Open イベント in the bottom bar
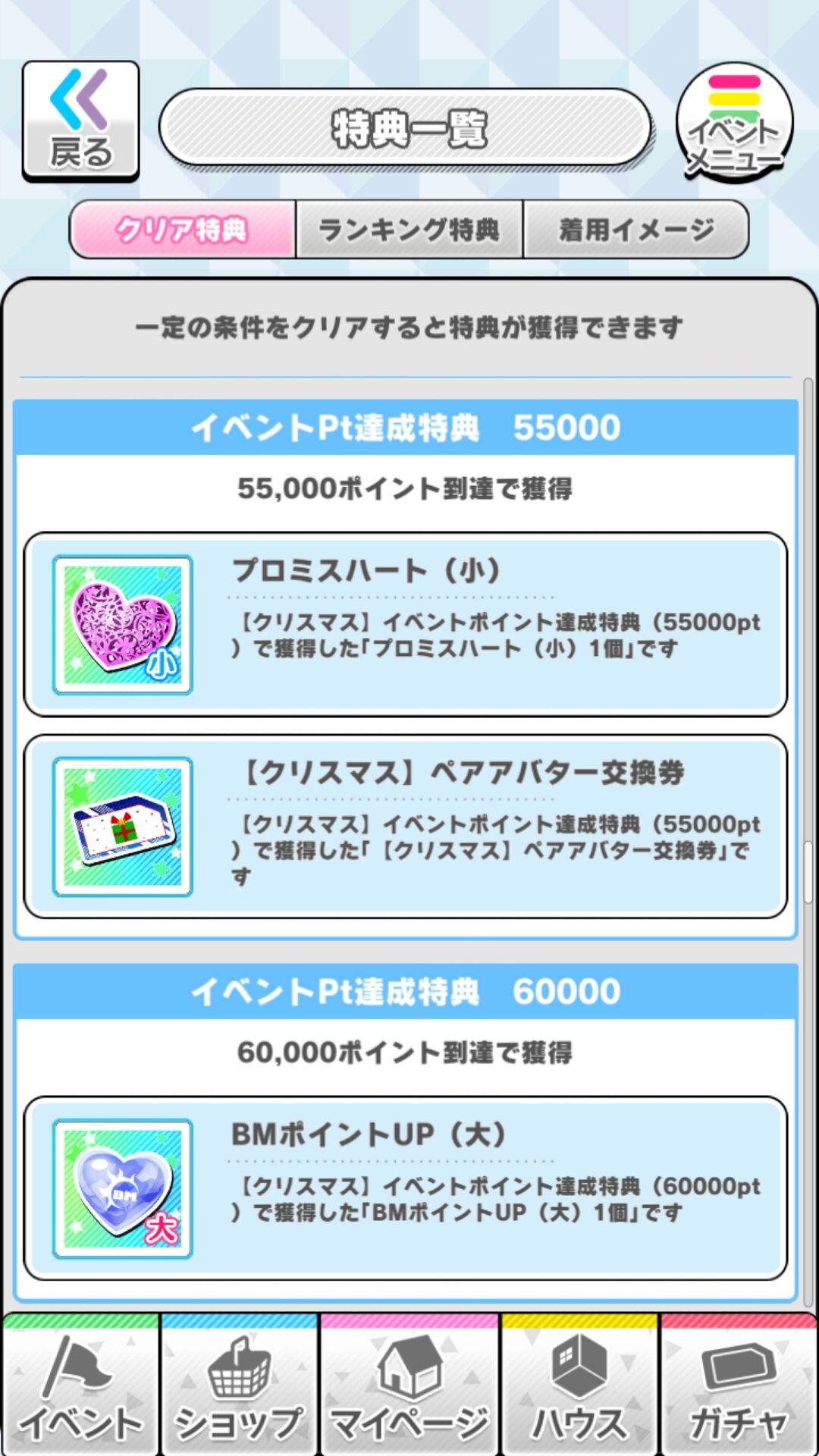The height and width of the screenshot is (1456, 819). tap(80, 1386)
